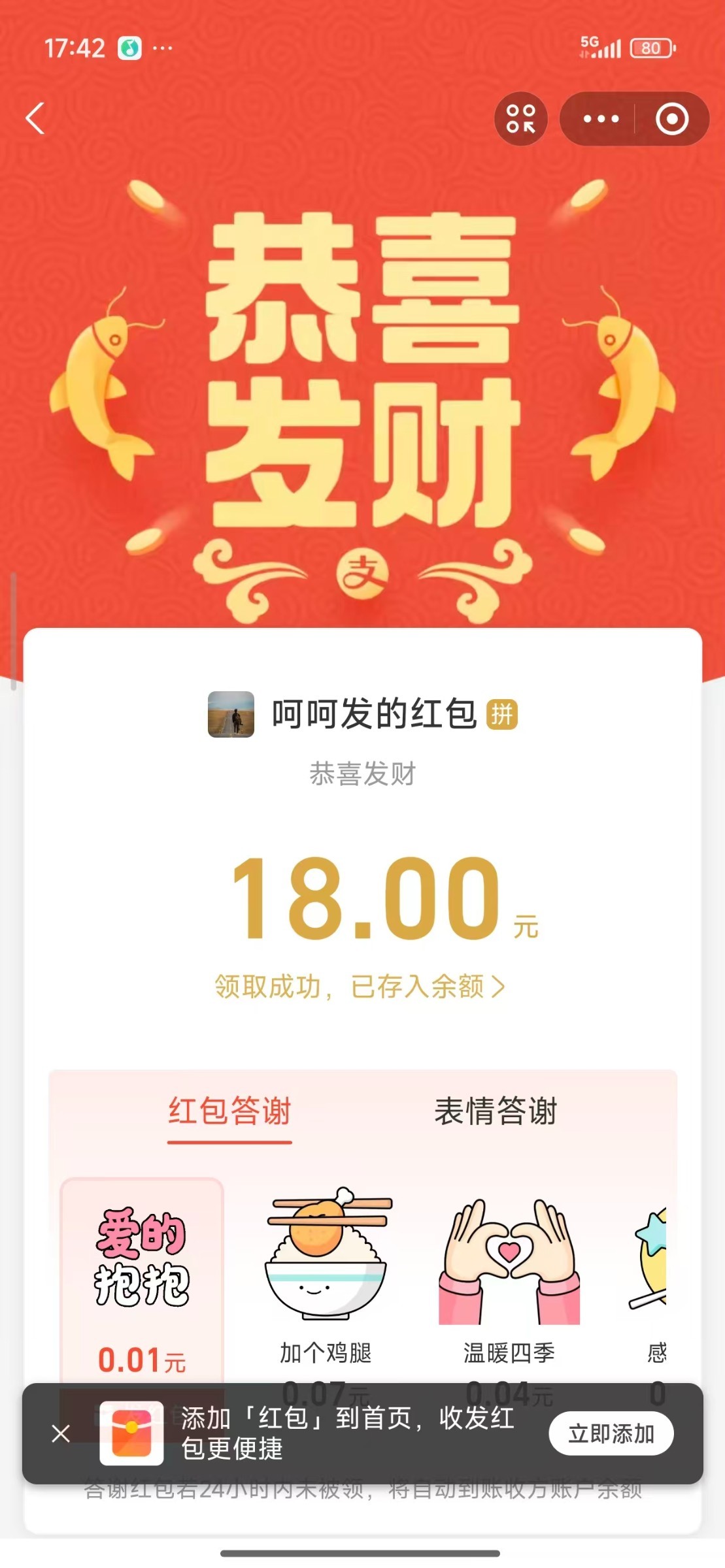Tap the 立即添加 button
This screenshot has height=1568, width=725.
611,1434
